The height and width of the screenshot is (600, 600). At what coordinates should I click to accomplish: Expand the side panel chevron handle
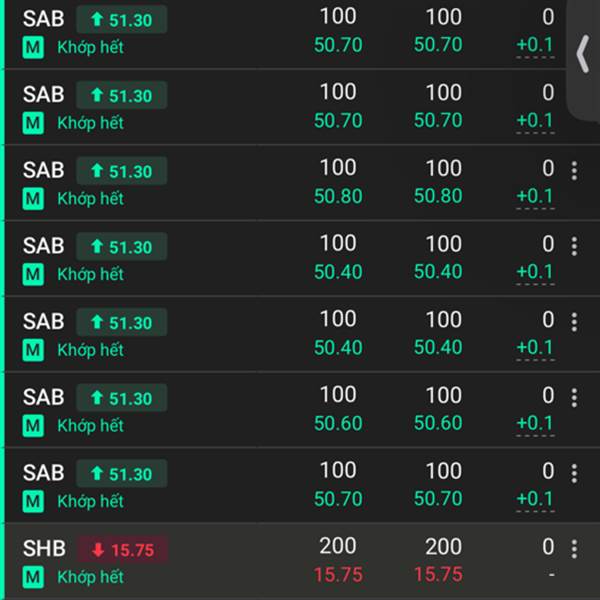[x=583, y=54]
